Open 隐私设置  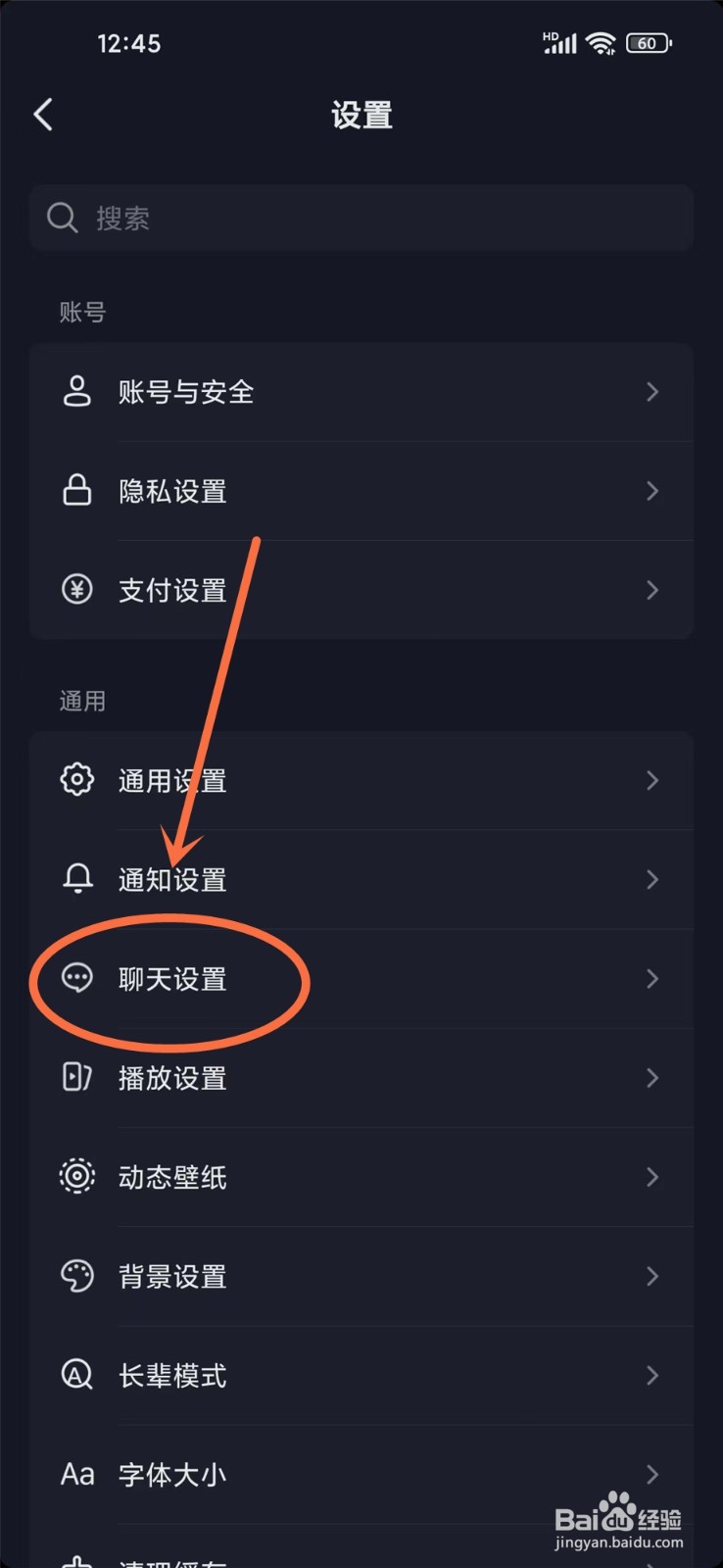(361, 491)
